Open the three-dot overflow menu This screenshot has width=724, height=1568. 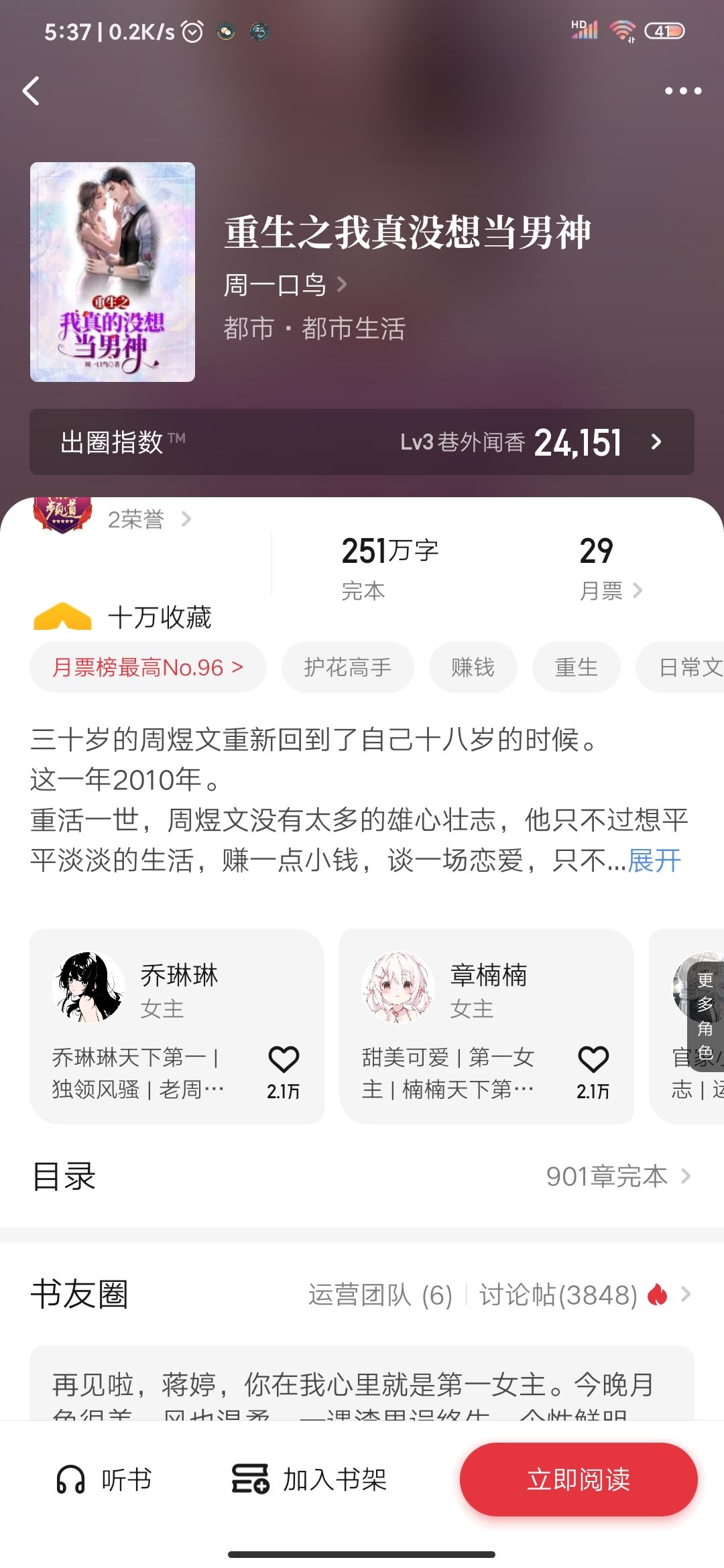tap(682, 91)
